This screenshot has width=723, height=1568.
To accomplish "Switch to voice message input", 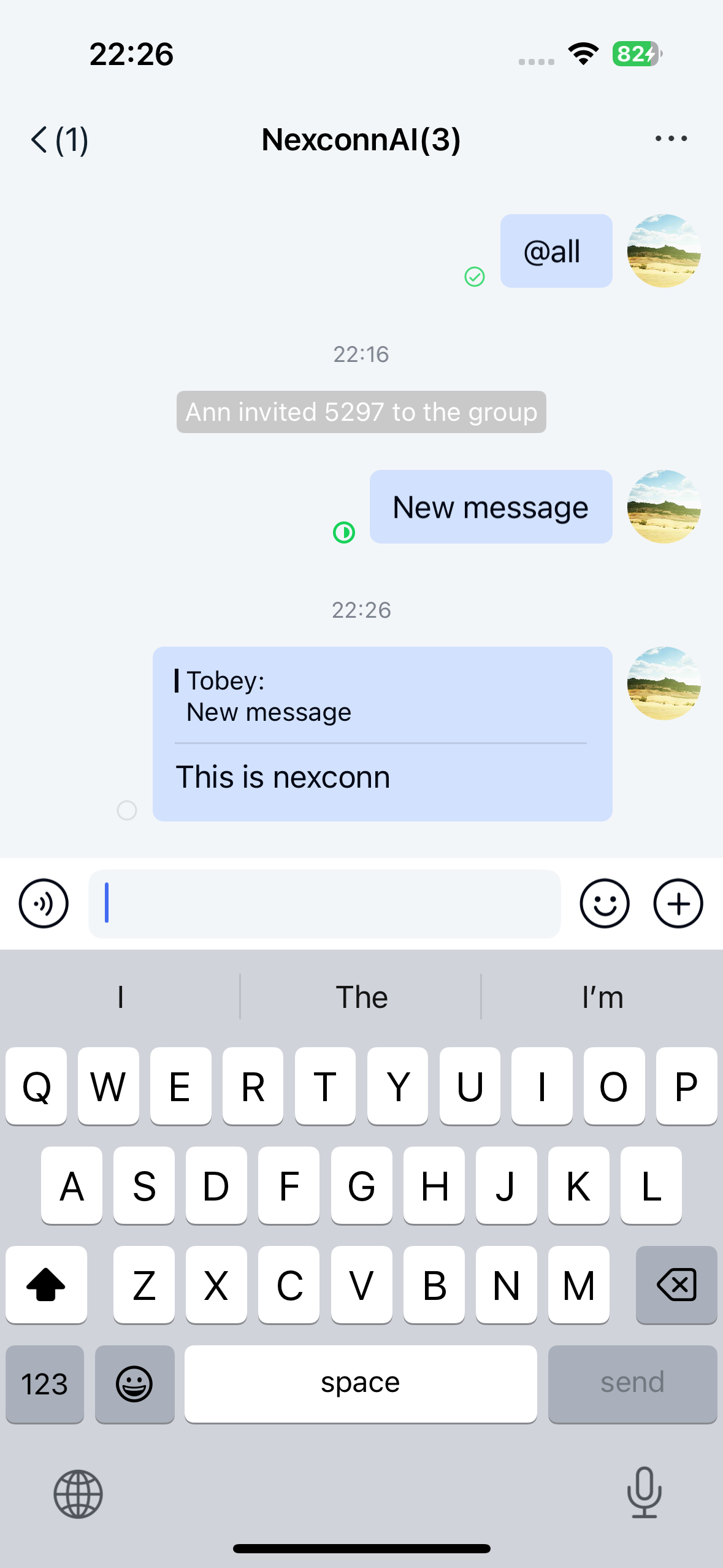I will [44, 904].
